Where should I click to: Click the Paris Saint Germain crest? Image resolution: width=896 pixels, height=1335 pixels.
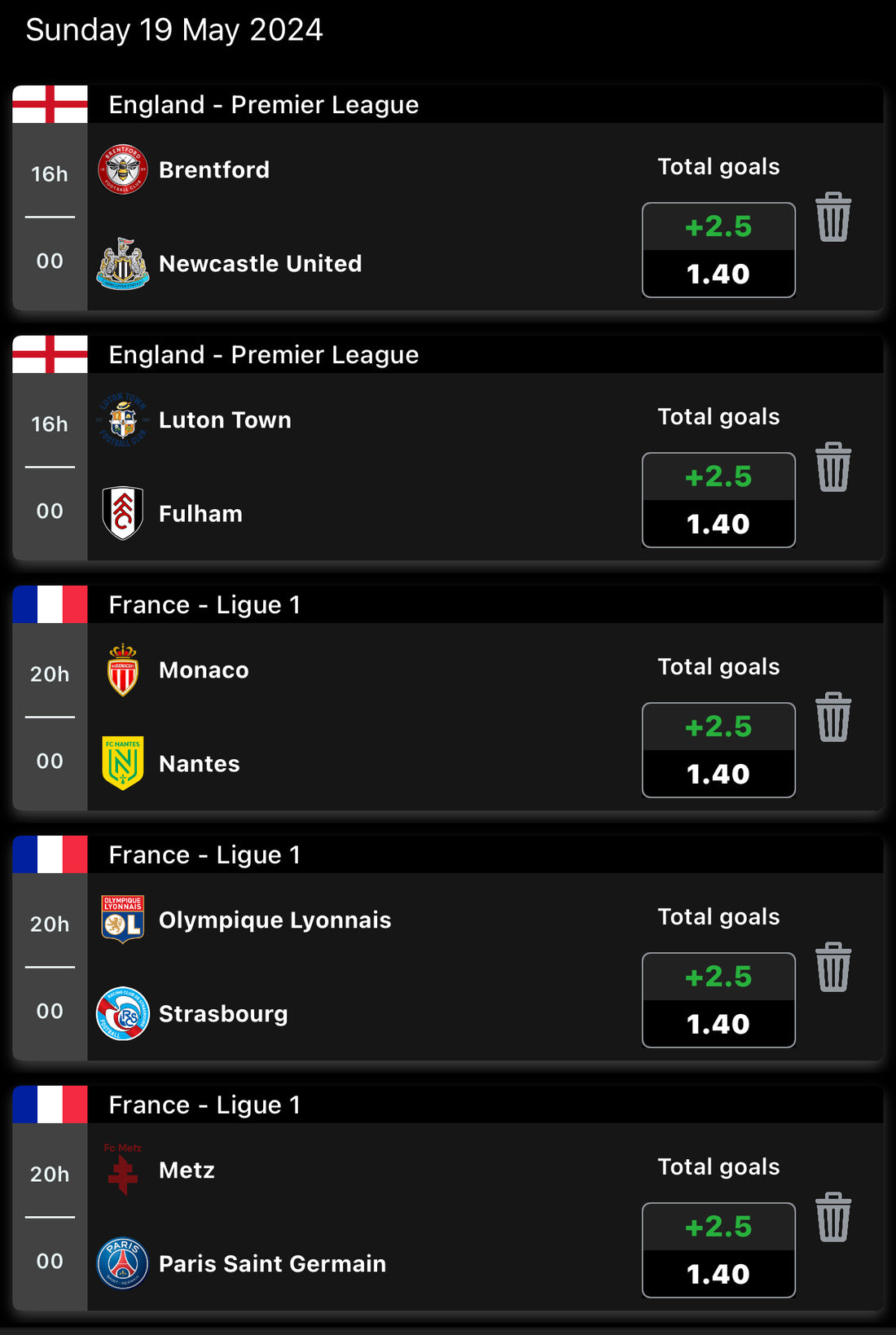pyautogui.click(x=124, y=1263)
